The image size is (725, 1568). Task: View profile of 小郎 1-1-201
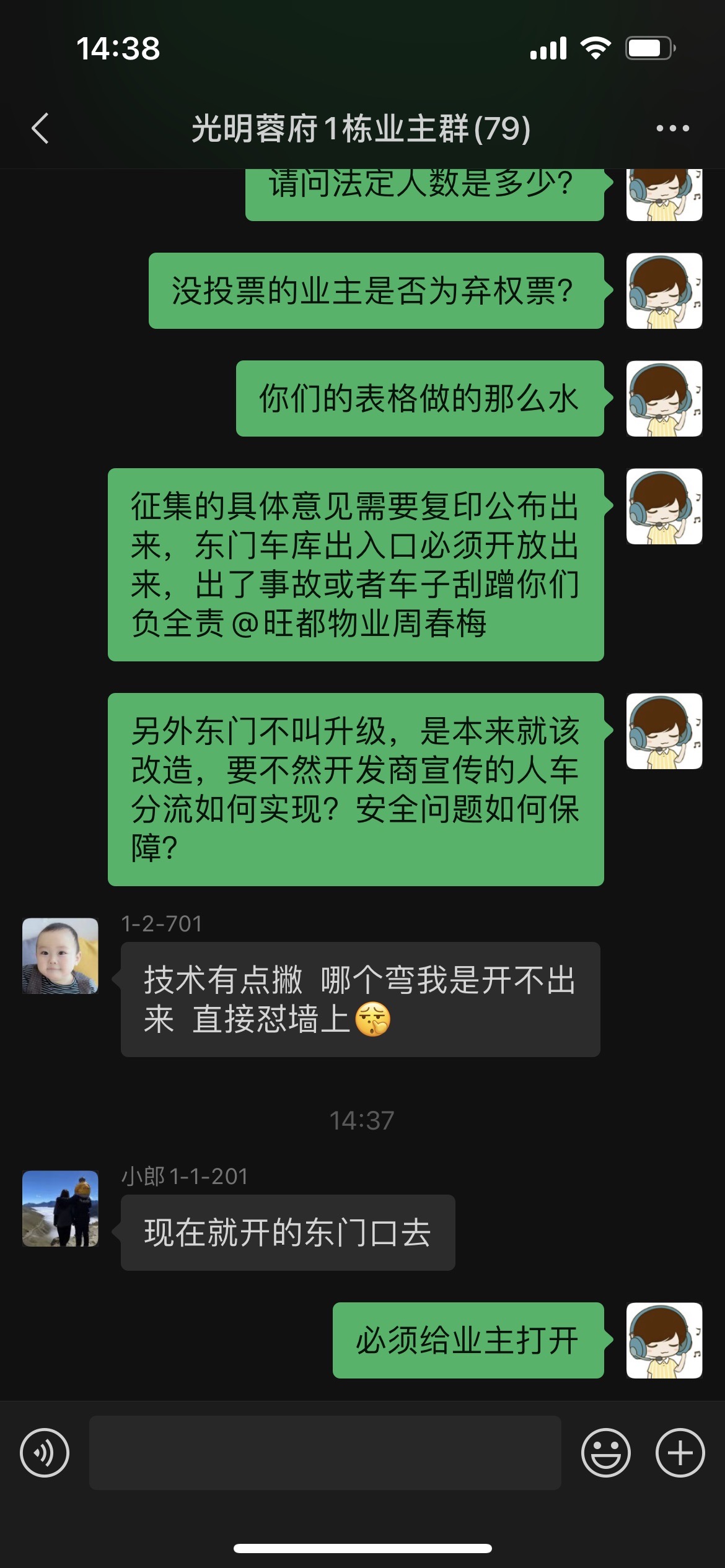click(x=60, y=1208)
